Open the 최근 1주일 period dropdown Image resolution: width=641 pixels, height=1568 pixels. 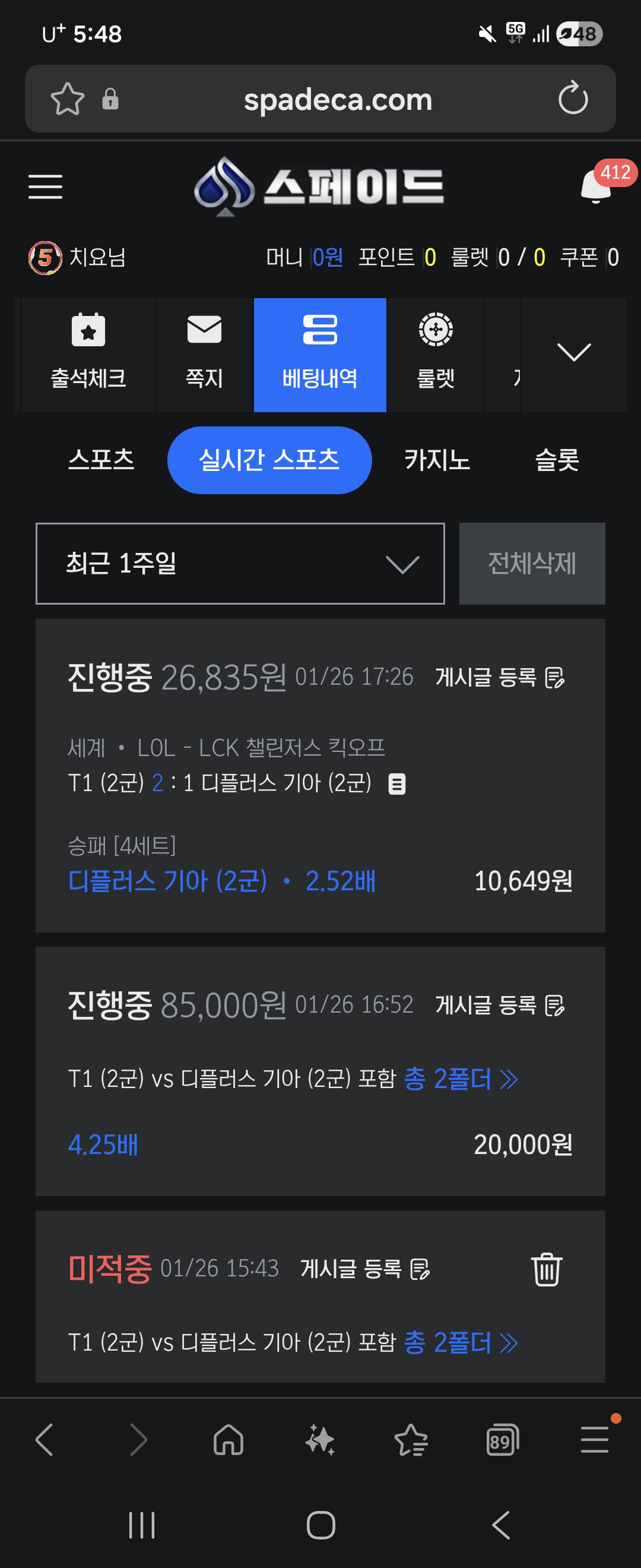240,564
